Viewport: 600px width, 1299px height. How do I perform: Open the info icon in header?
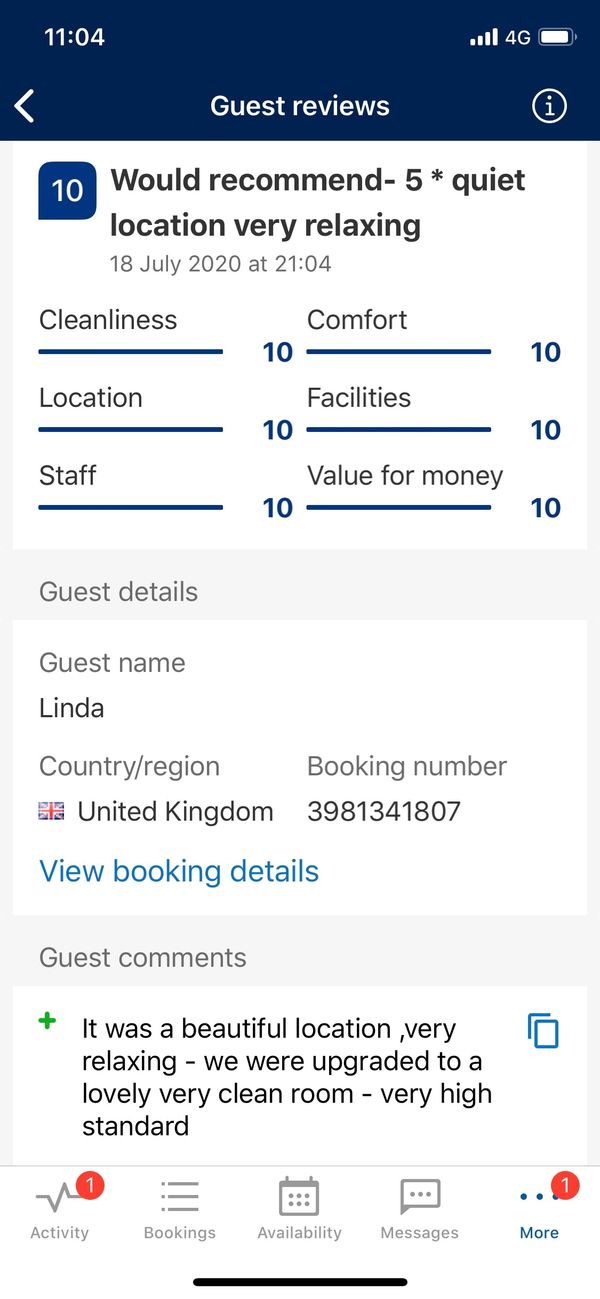548,106
